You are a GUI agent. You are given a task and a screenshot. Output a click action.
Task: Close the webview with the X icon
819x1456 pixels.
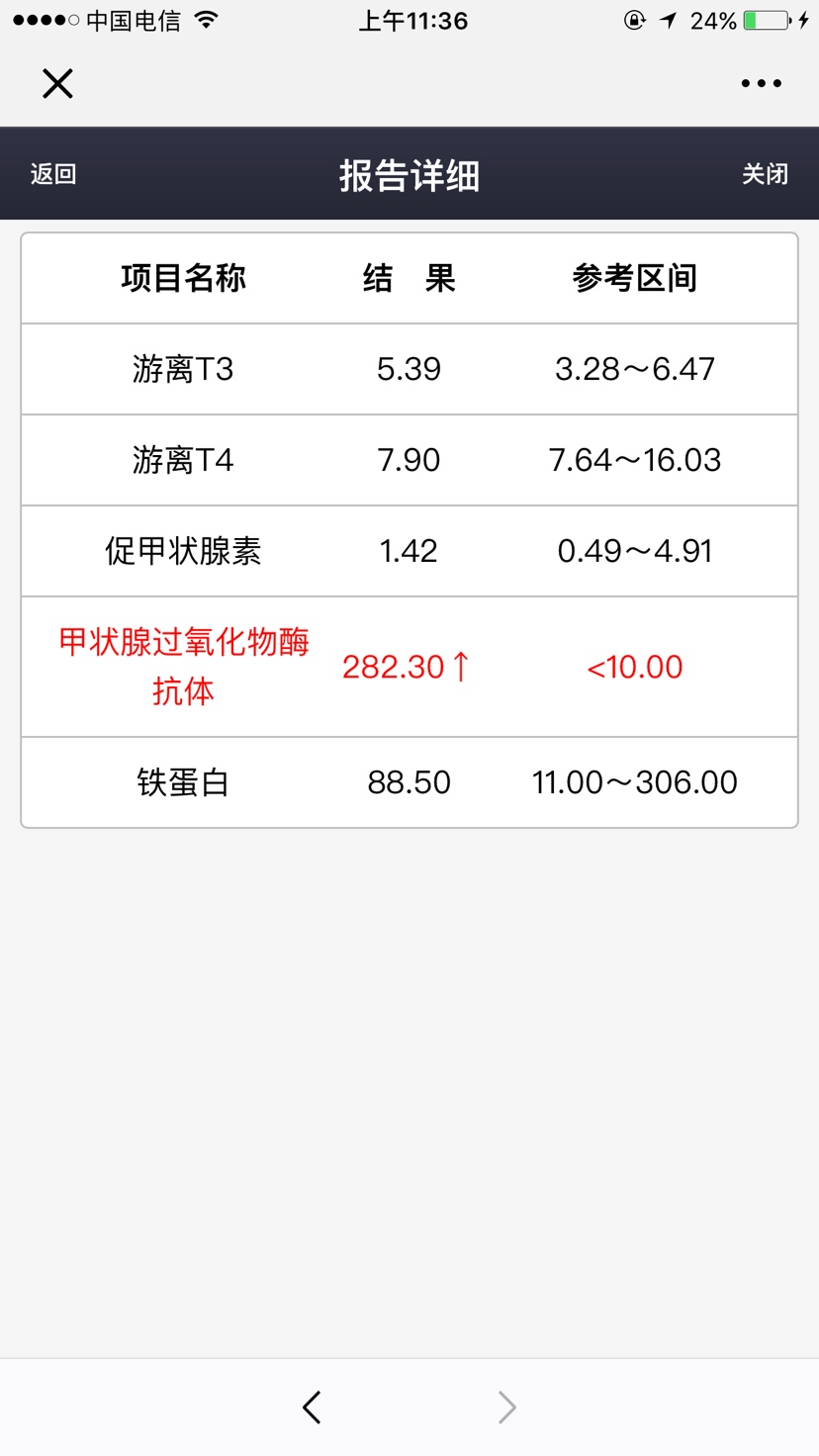(x=57, y=84)
